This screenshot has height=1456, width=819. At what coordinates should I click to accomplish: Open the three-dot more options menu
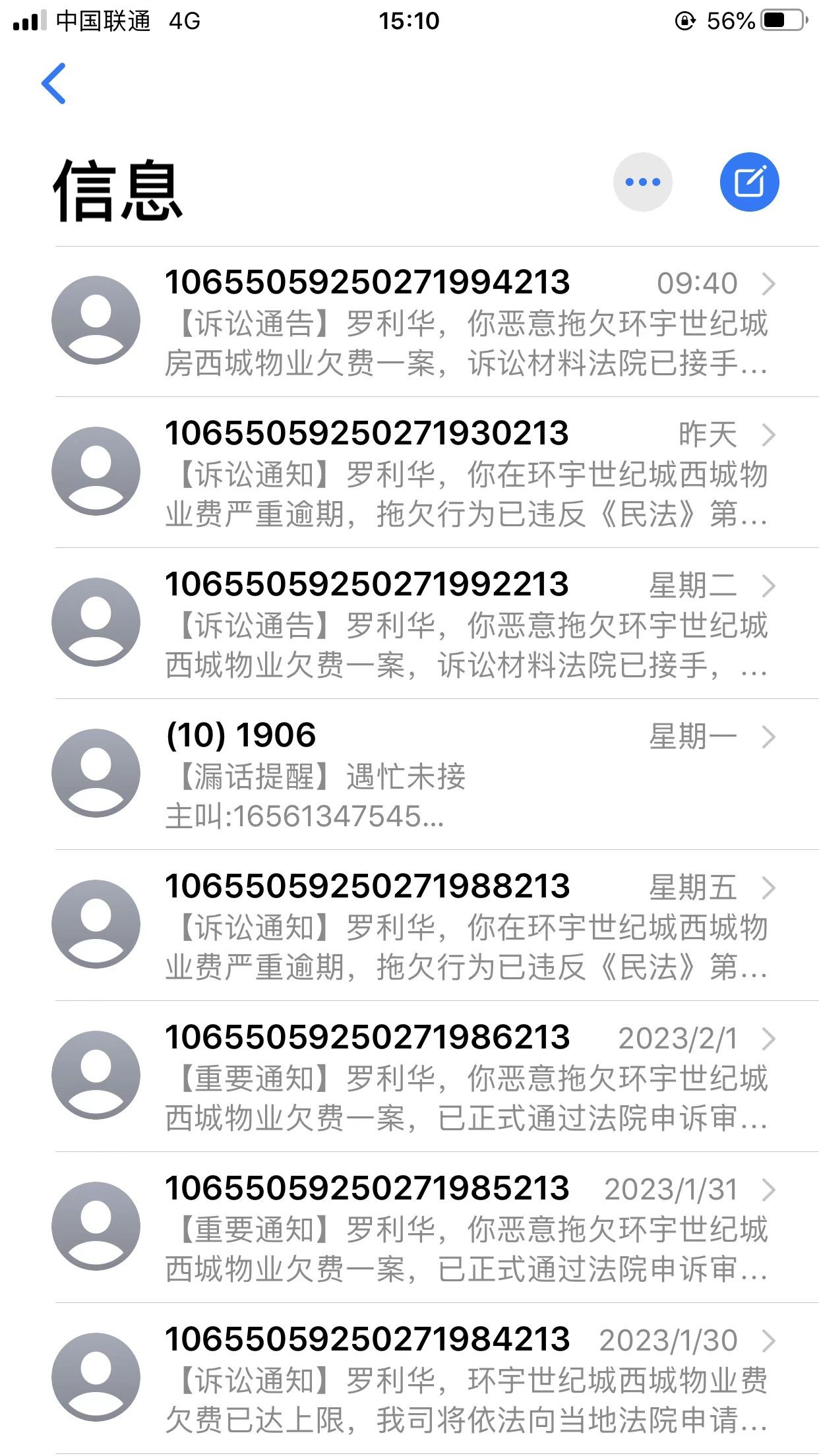tap(642, 182)
